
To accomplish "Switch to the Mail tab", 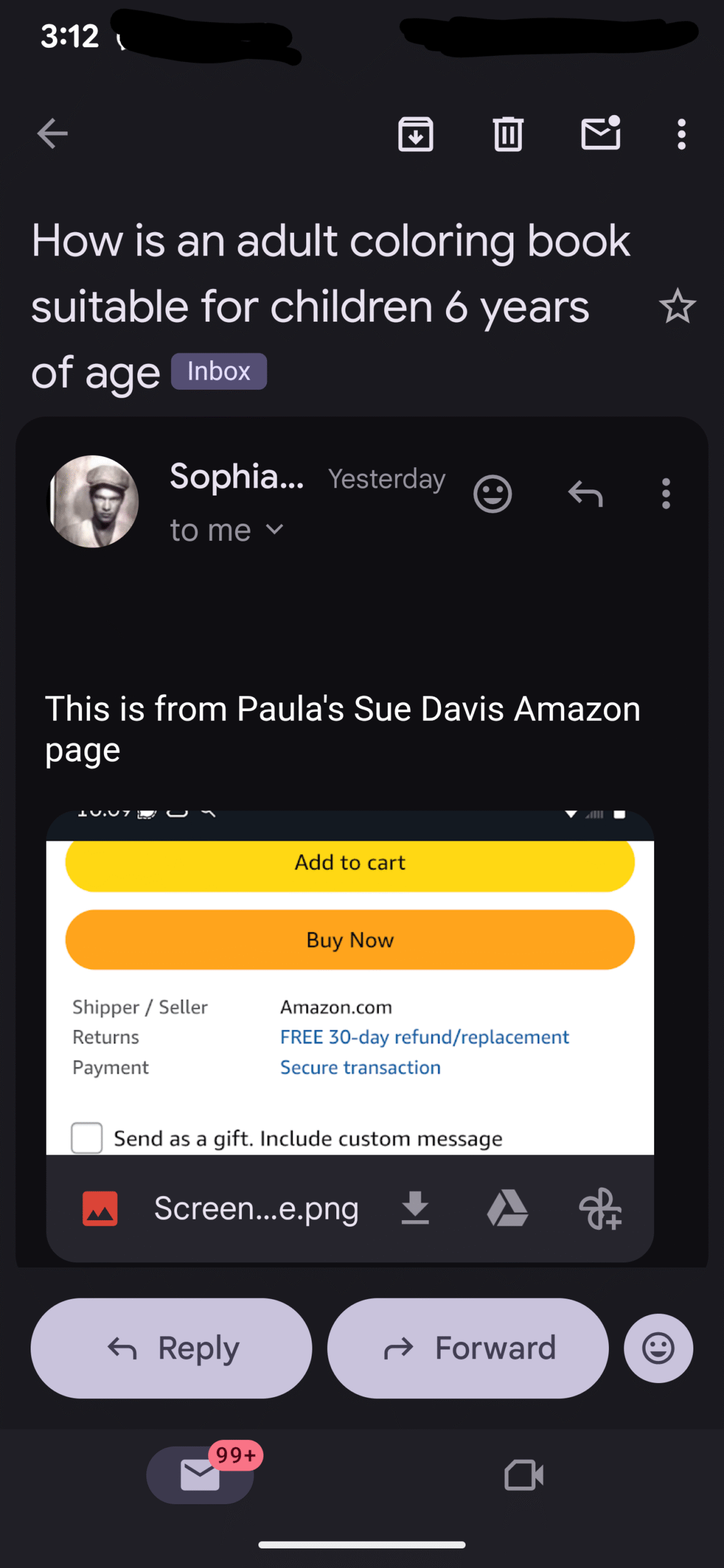I will click(x=200, y=1475).
